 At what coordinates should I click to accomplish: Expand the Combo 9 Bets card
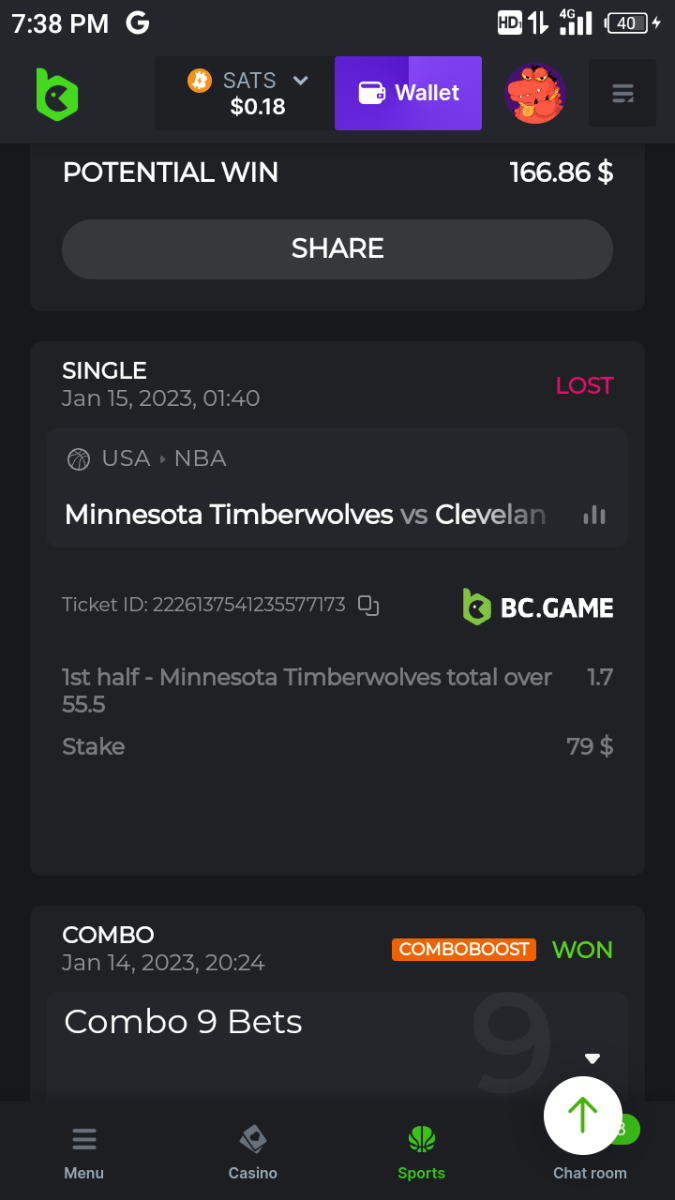(x=592, y=1058)
